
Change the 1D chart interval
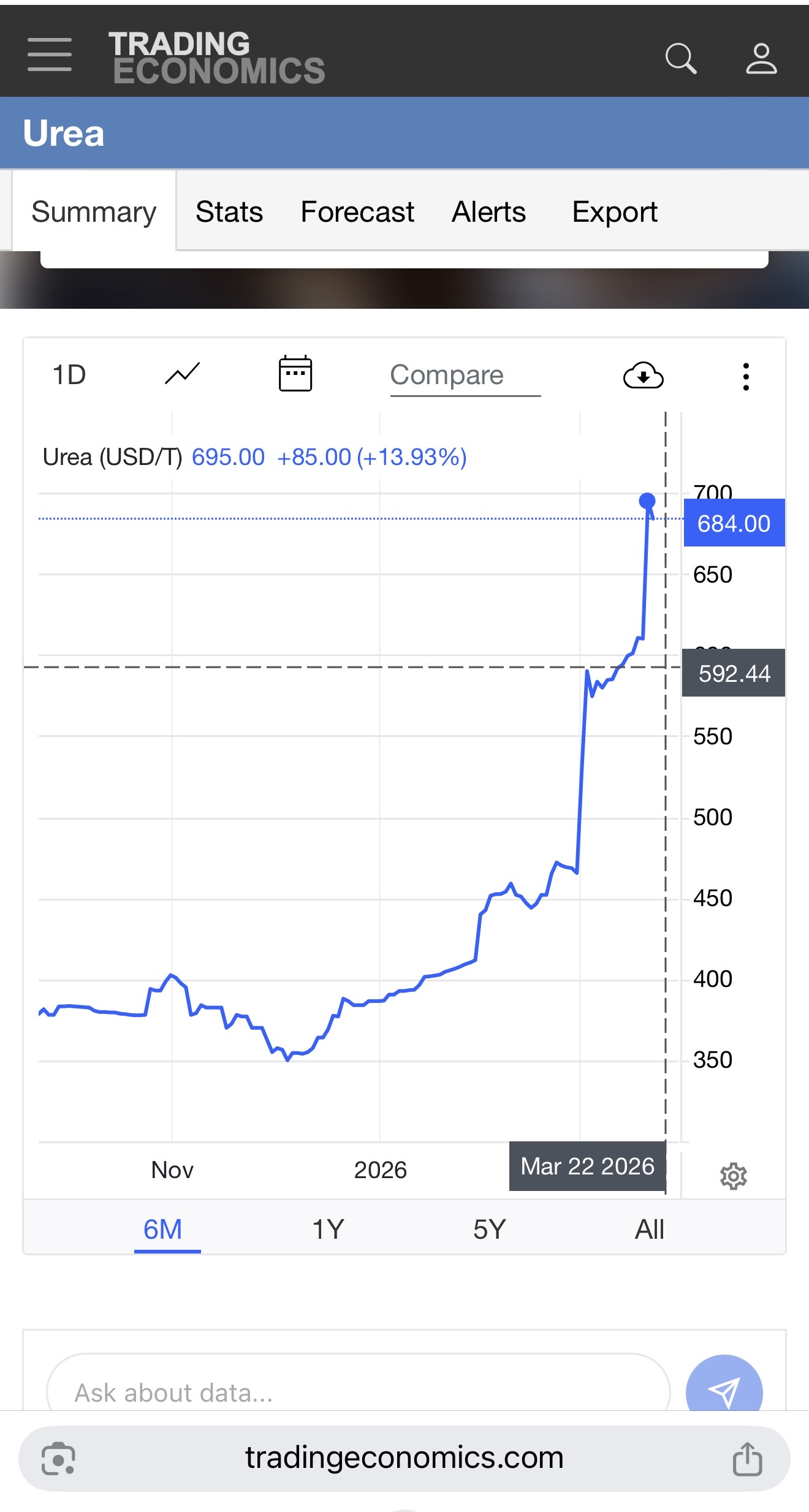coord(69,375)
